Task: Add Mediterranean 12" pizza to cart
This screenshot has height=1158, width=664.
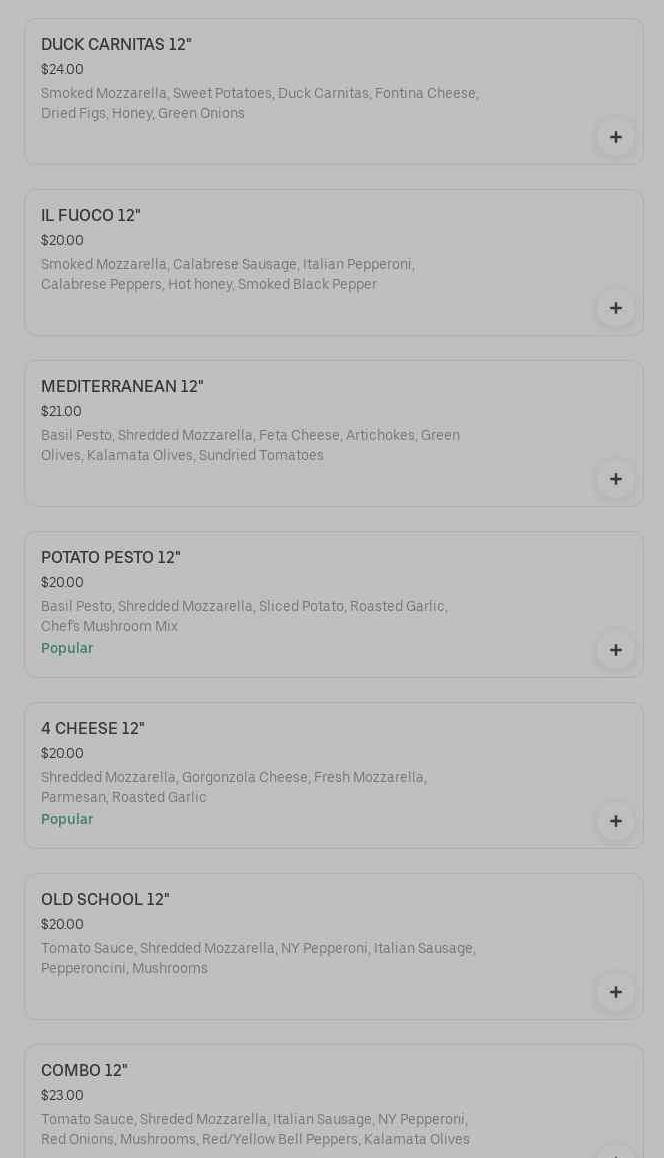Action: pyautogui.click(x=615, y=479)
